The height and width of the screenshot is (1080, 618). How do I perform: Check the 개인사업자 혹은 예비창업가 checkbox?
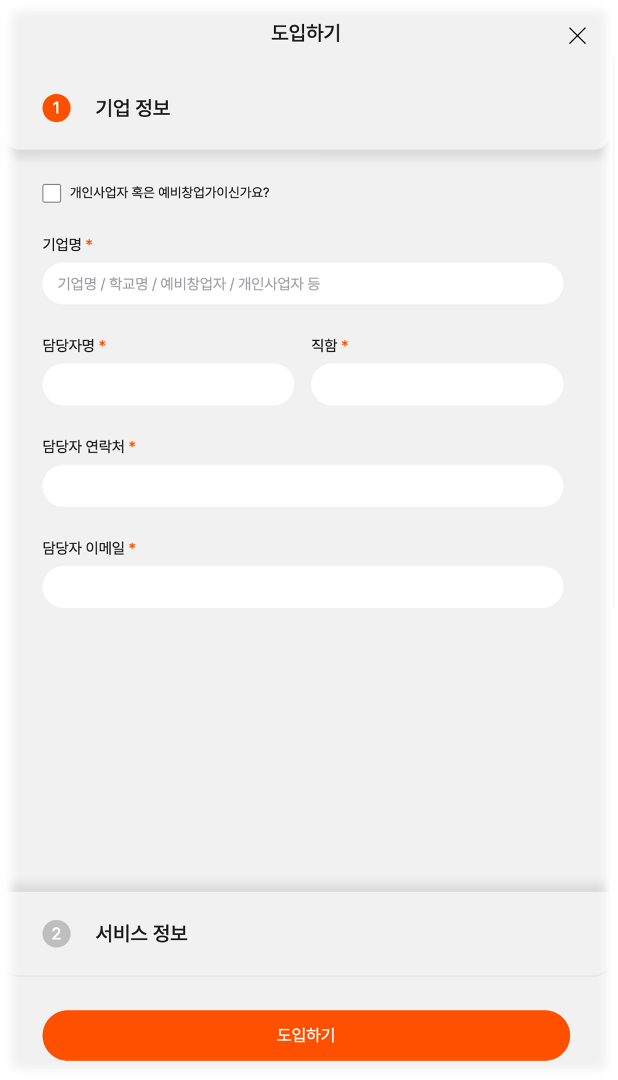pyautogui.click(x=52, y=193)
